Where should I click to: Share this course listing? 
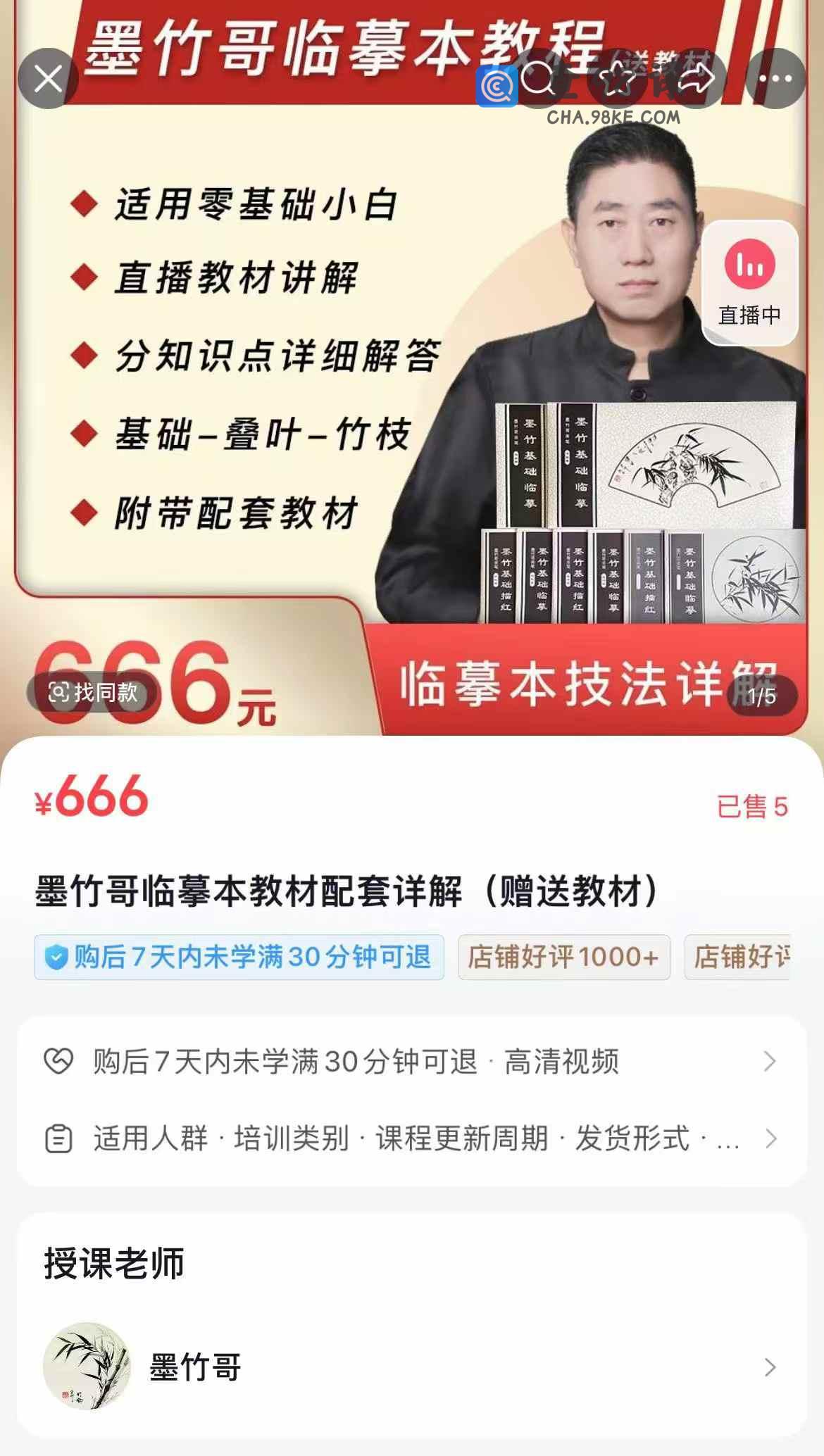[x=696, y=78]
